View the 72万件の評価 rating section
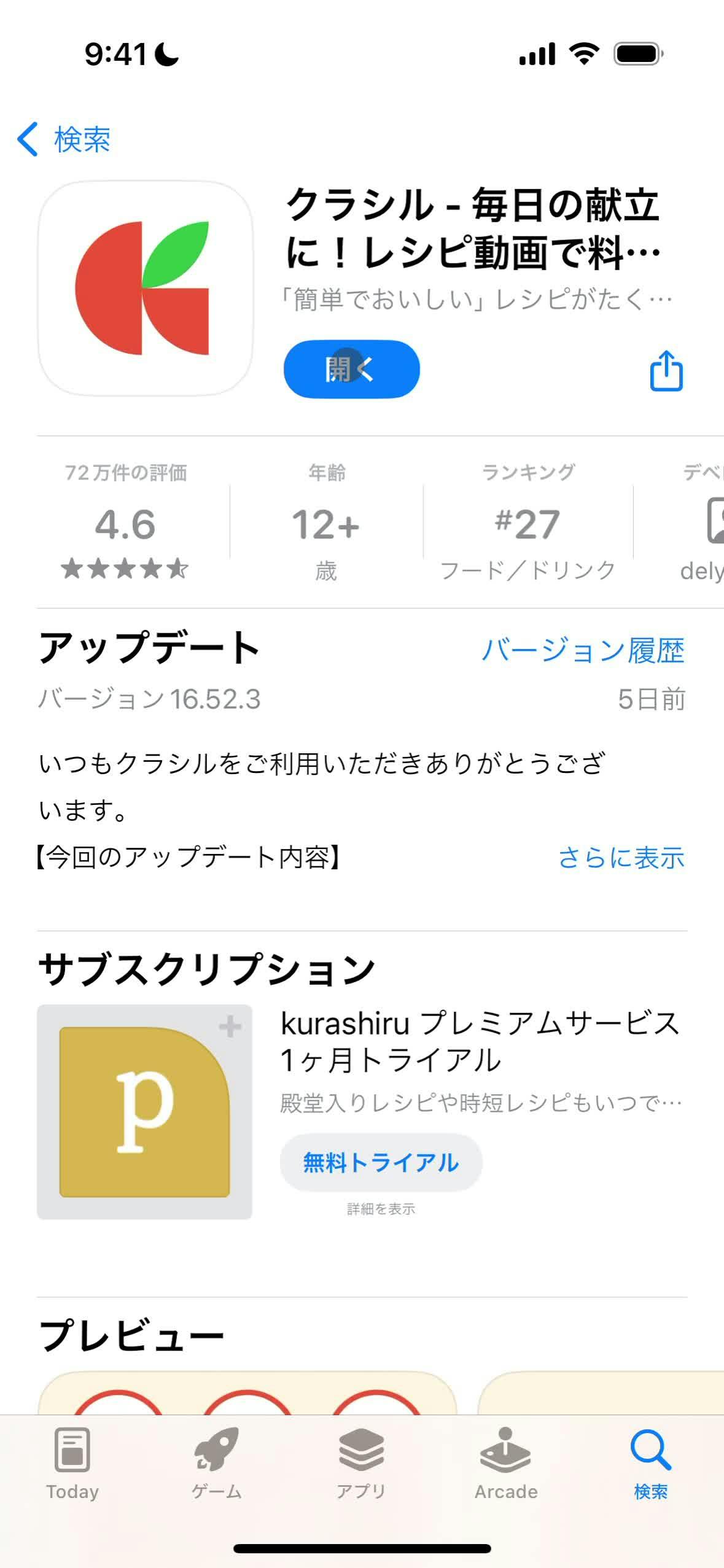Screen dimensions: 724x1568 point(125,524)
